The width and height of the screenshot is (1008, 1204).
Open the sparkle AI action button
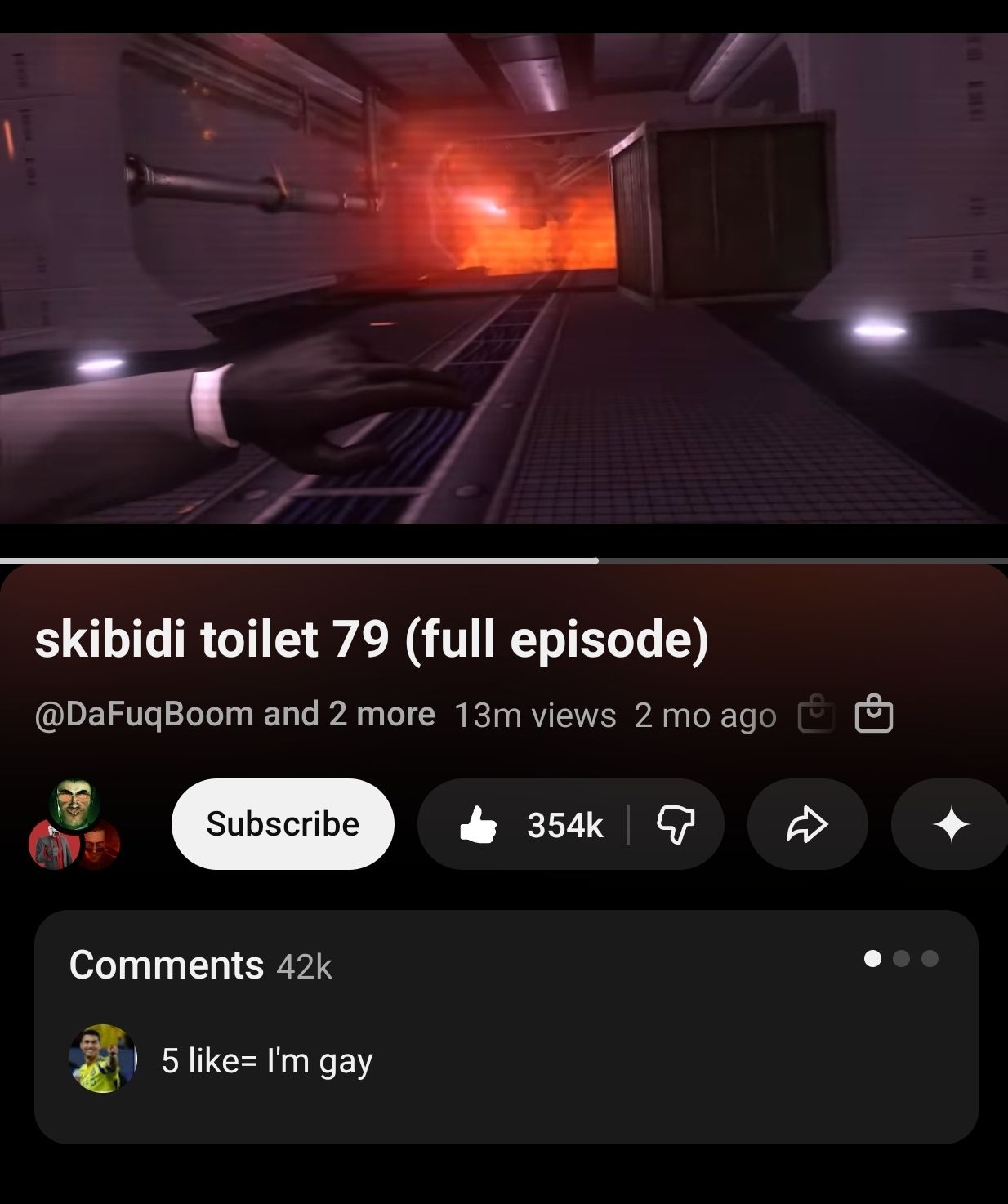coord(951,823)
